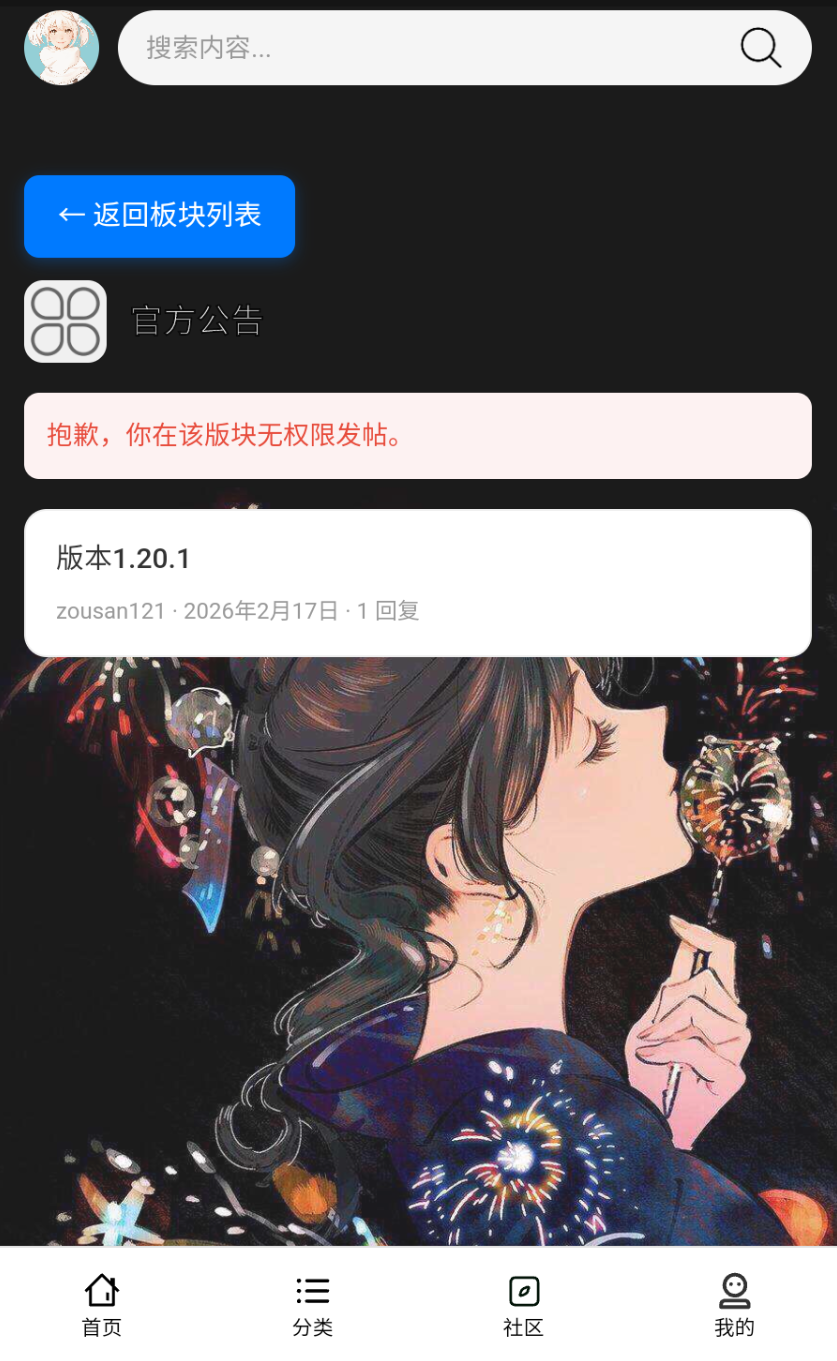Switch to the 分类 tab
The width and height of the screenshot is (837, 1361).
pyautogui.click(x=313, y=1305)
